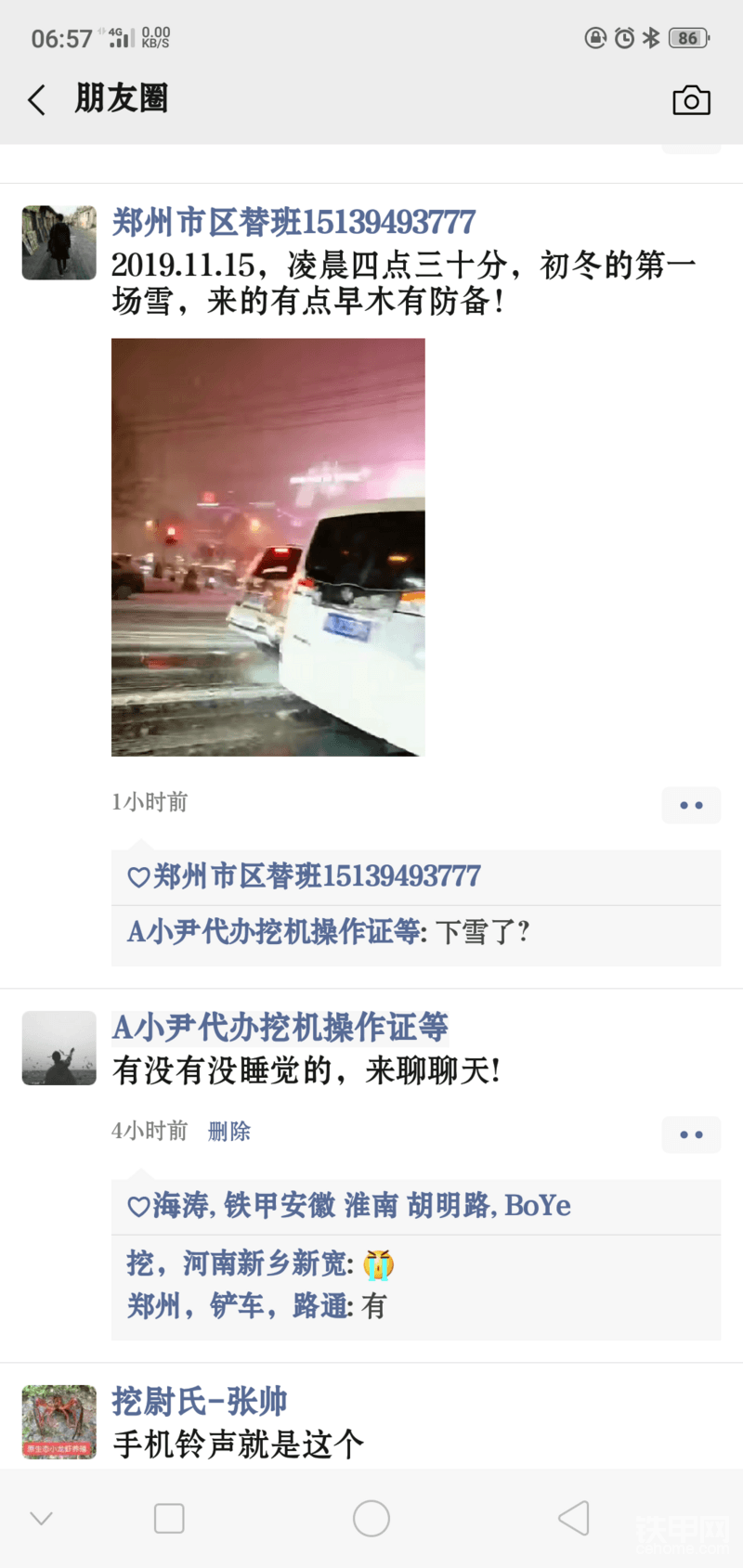The height and width of the screenshot is (1568, 743).
Task: Open like/comment menu under the 来聊聊天 post
Action: (x=691, y=1134)
